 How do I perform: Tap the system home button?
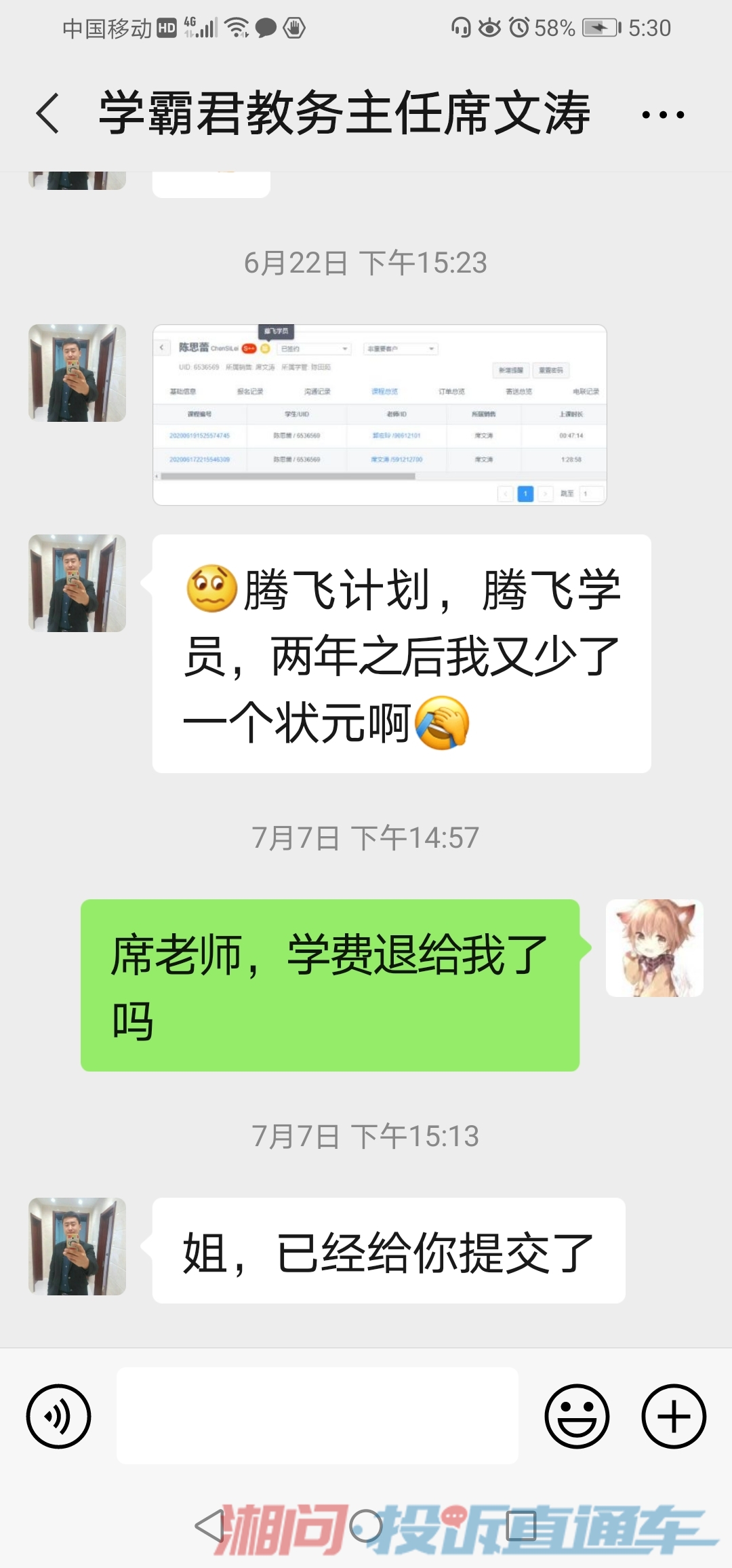[366, 1527]
